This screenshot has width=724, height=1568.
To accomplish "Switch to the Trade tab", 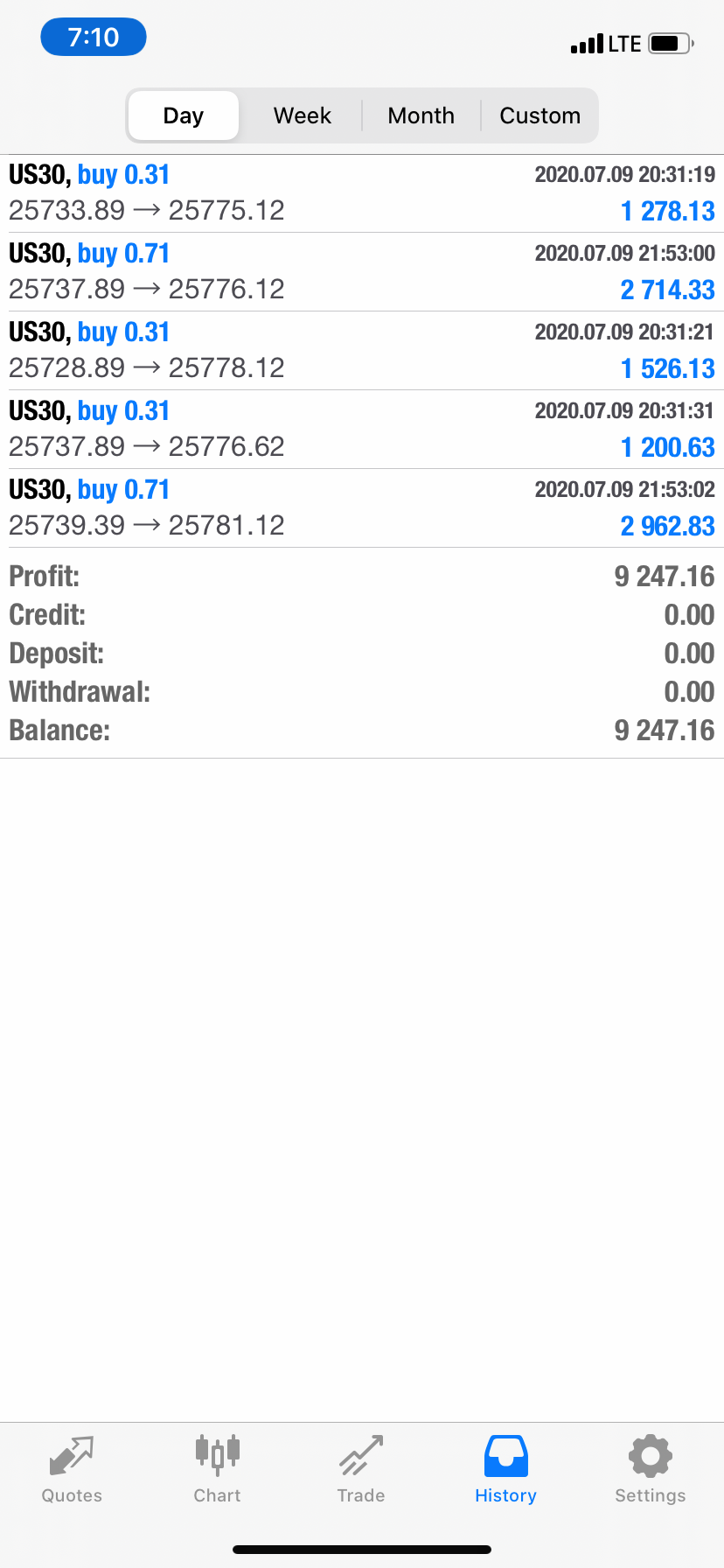I will (x=361, y=1470).
